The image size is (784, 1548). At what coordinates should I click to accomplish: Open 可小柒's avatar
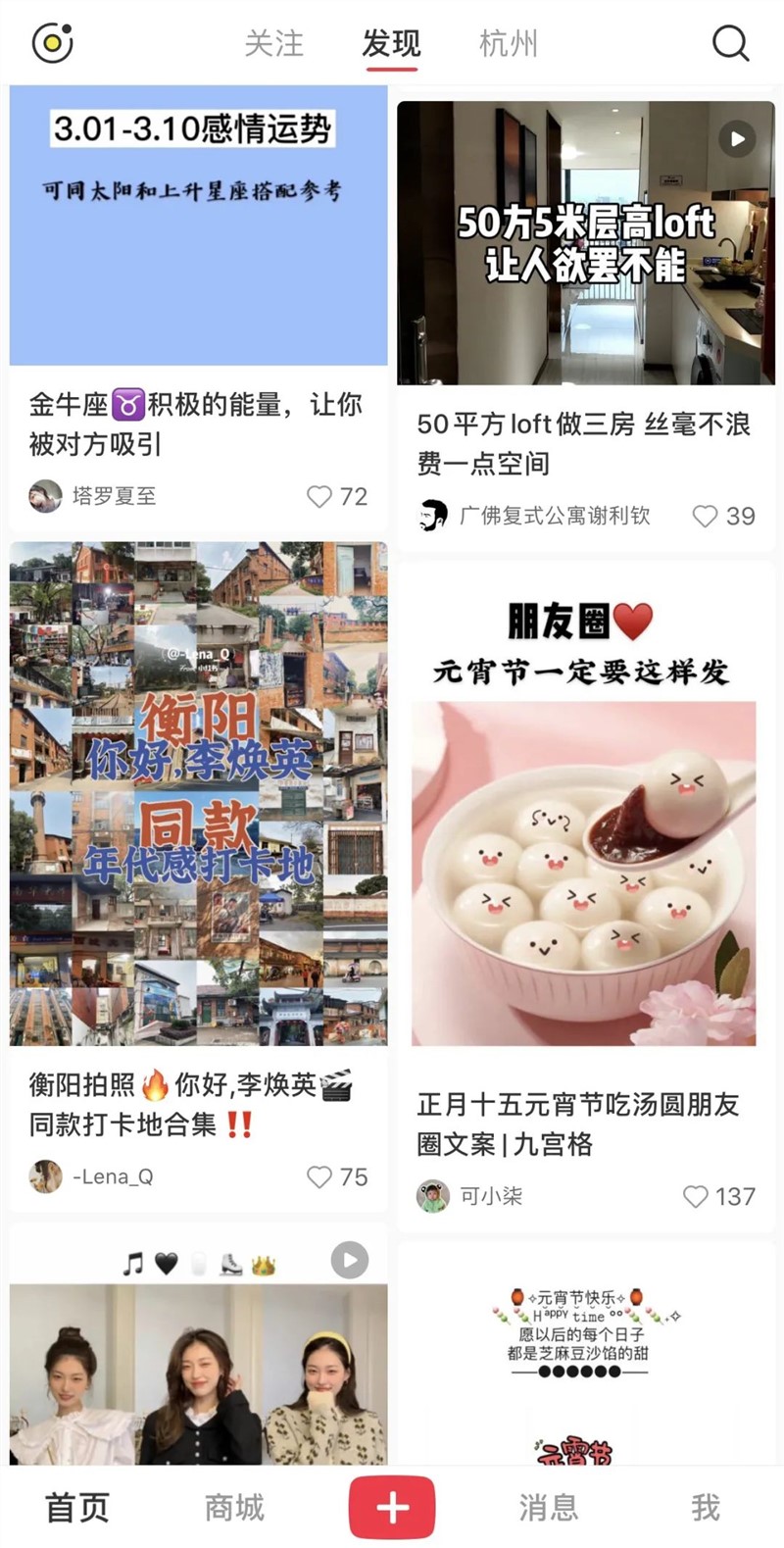click(432, 1197)
